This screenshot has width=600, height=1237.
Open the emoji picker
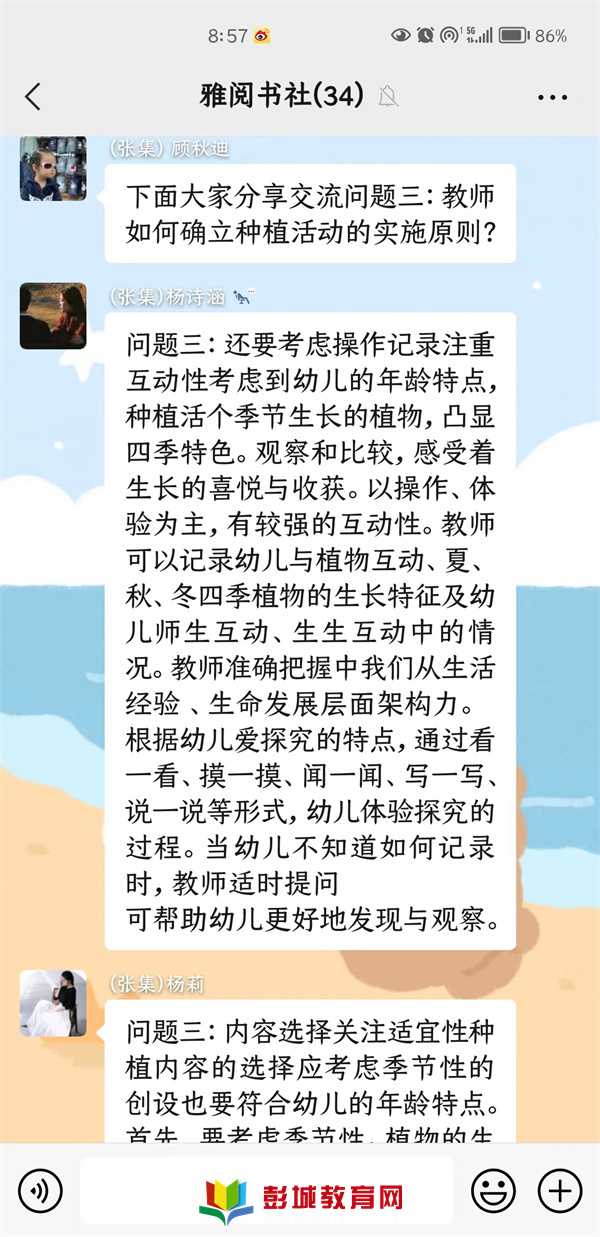(x=493, y=1190)
